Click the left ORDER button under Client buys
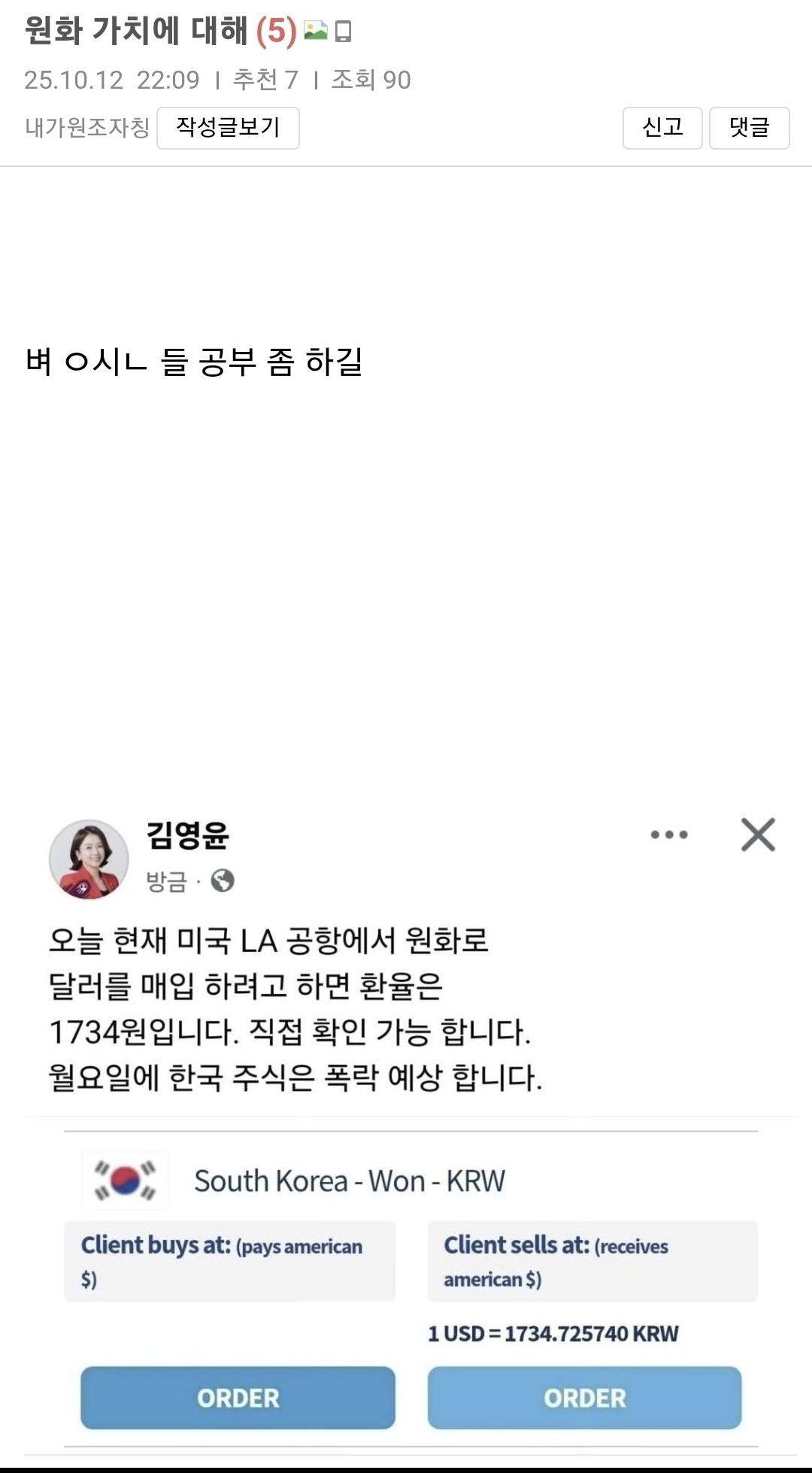Viewport: 812px width, 1473px height. (238, 1397)
